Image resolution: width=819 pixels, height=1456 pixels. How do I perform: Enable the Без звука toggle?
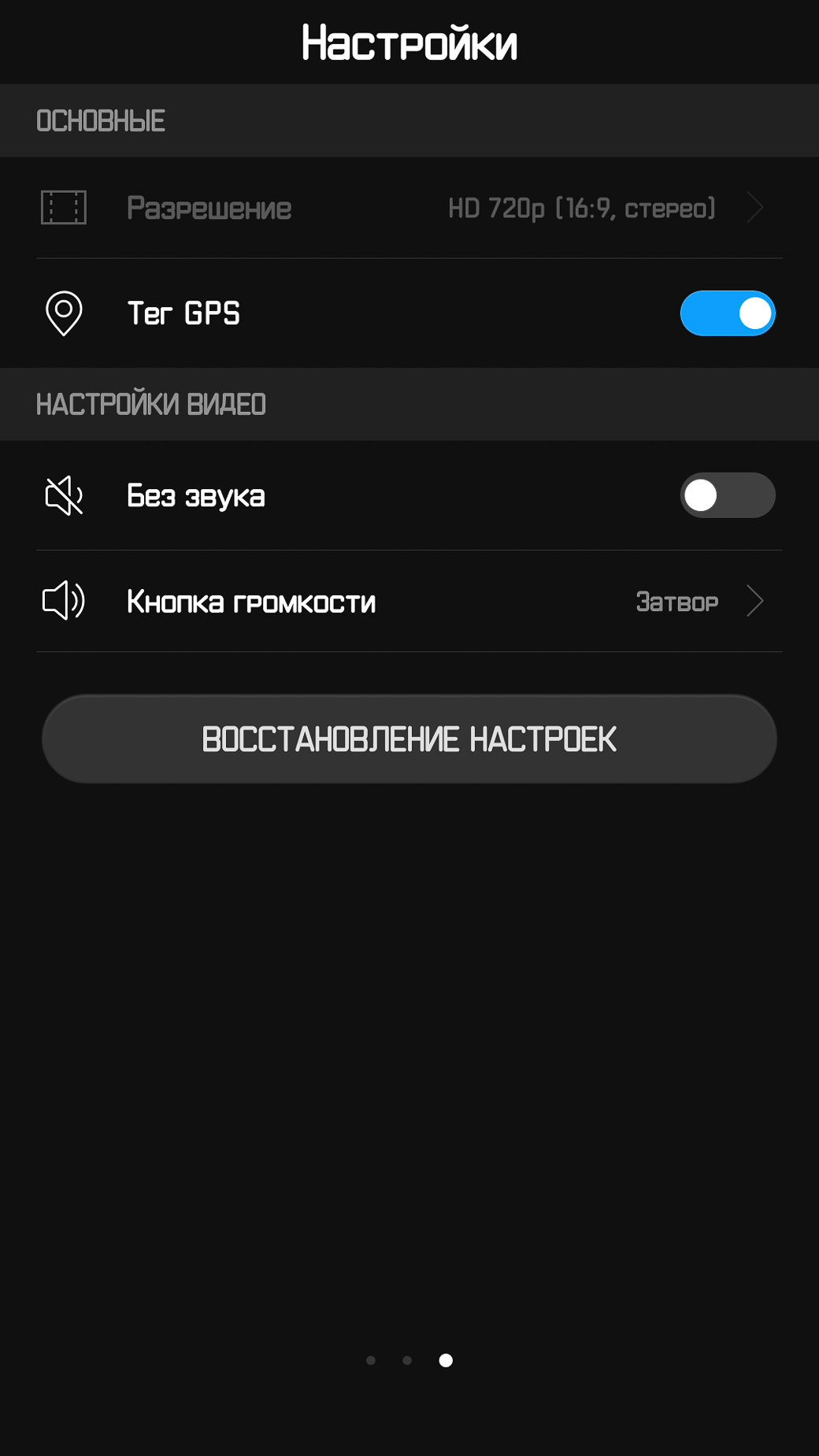(x=728, y=495)
